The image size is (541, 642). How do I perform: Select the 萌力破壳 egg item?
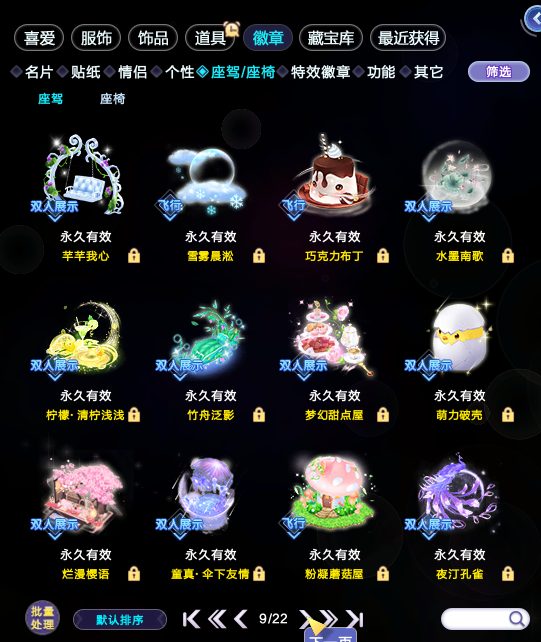(x=460, y=338)
